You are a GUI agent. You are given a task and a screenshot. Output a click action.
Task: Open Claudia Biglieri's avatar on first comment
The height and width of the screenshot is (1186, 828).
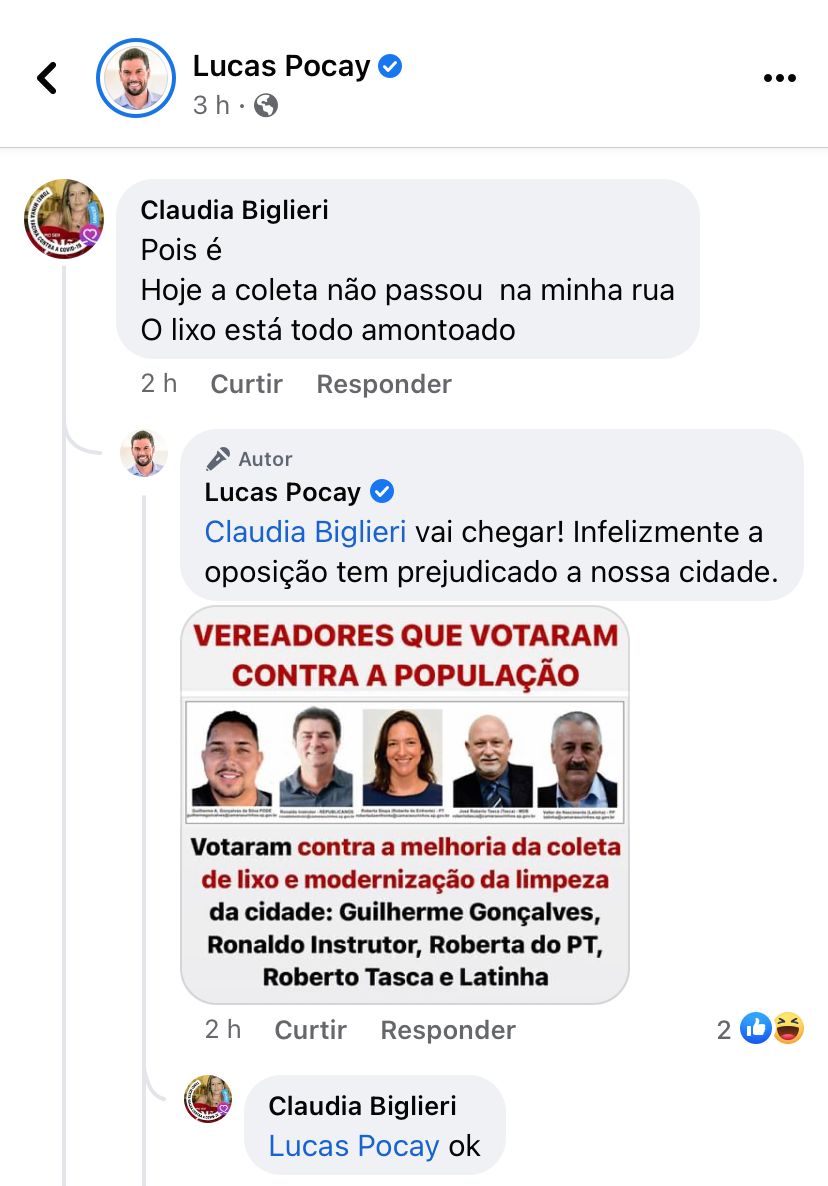pos(64,219)
